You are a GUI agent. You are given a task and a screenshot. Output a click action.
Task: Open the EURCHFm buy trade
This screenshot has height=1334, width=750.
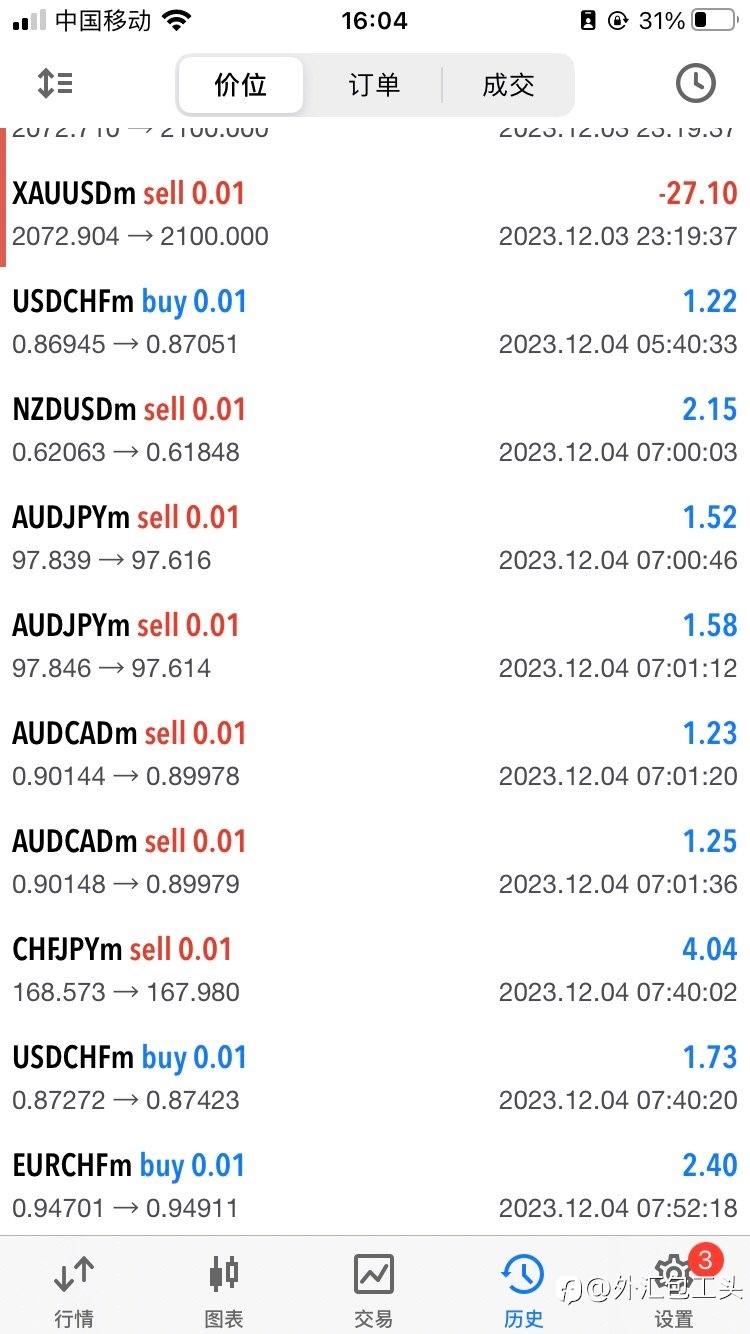click(375, 1186)
